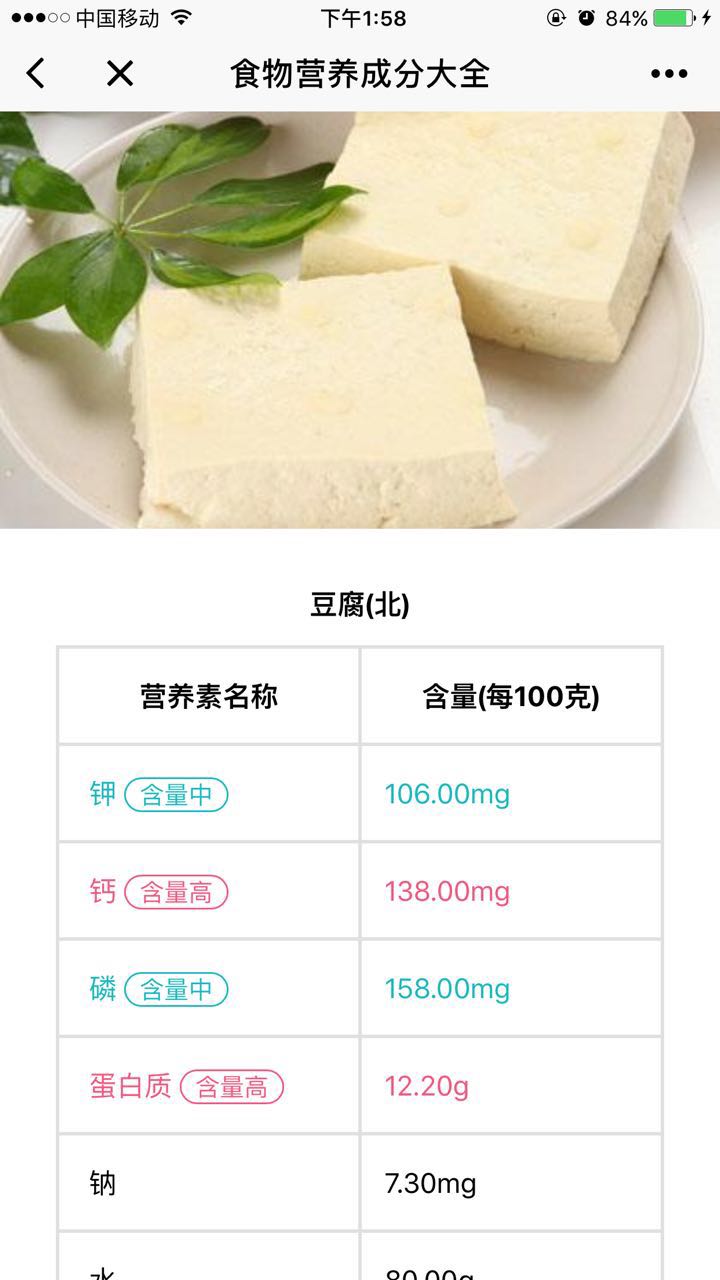Close the mini program with the X icon
The width and height of the screenshot is (720, 1280).
coord(118,73)
